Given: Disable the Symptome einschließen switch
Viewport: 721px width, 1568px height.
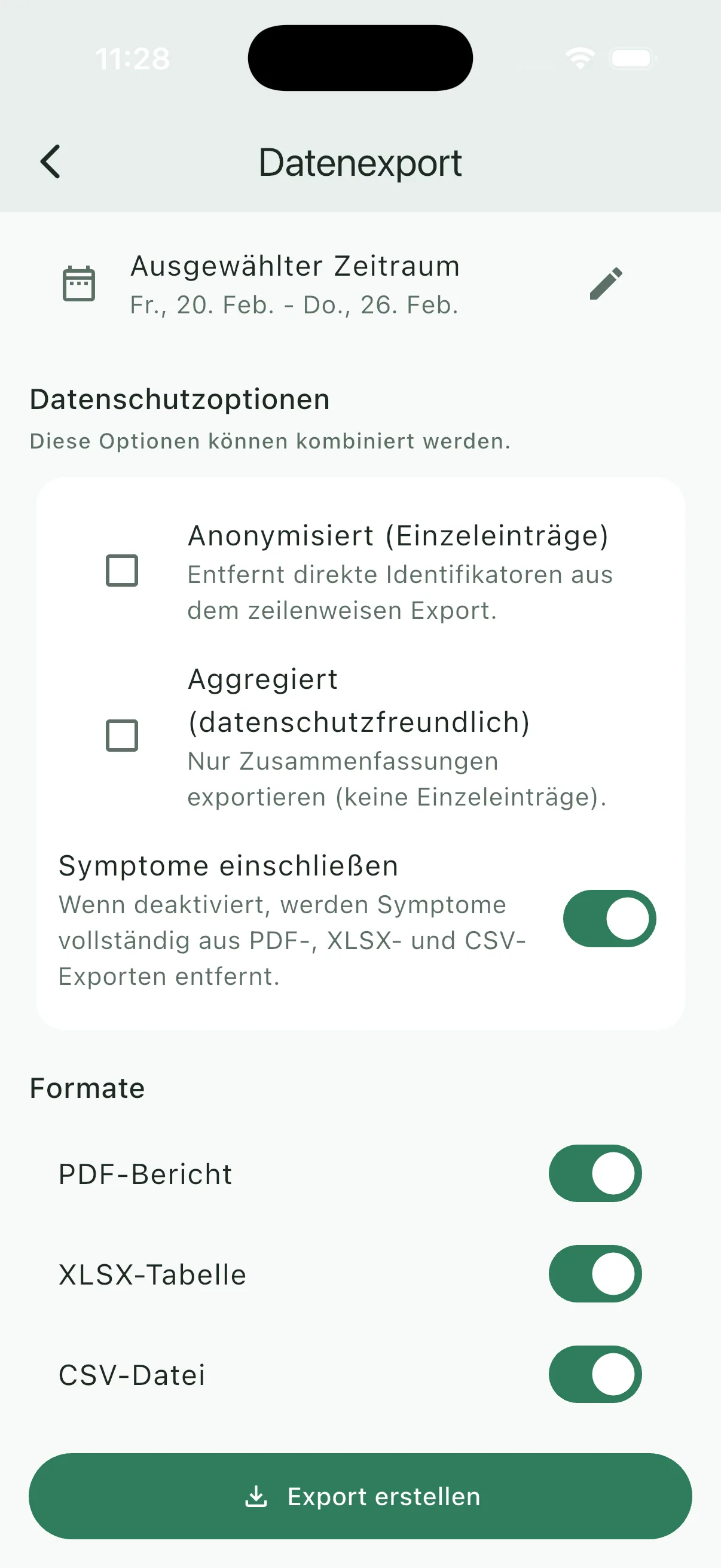Looking at the screenshot, I should [x=610, y=919].
